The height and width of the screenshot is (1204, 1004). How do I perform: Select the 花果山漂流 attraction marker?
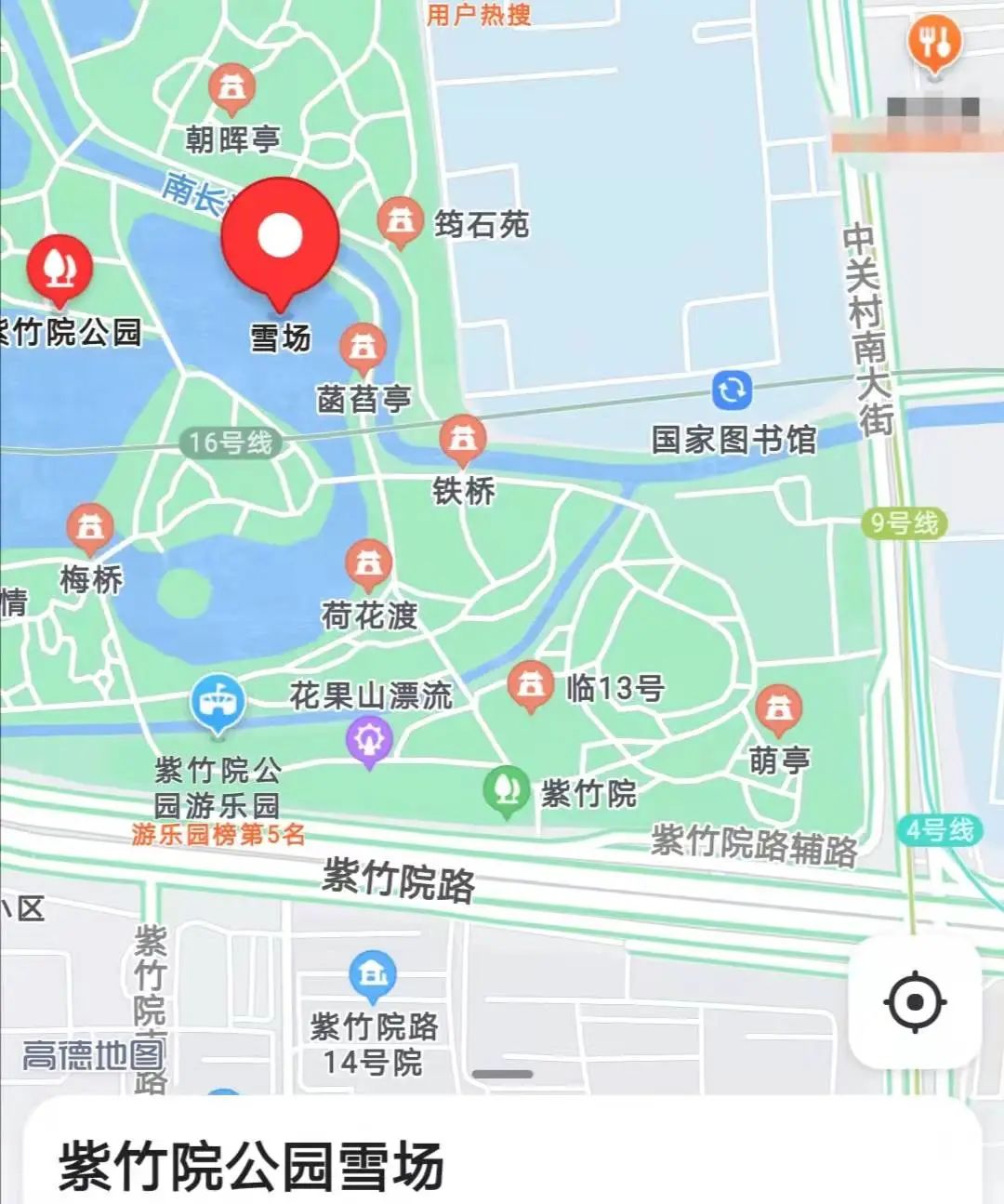point(369,741)
